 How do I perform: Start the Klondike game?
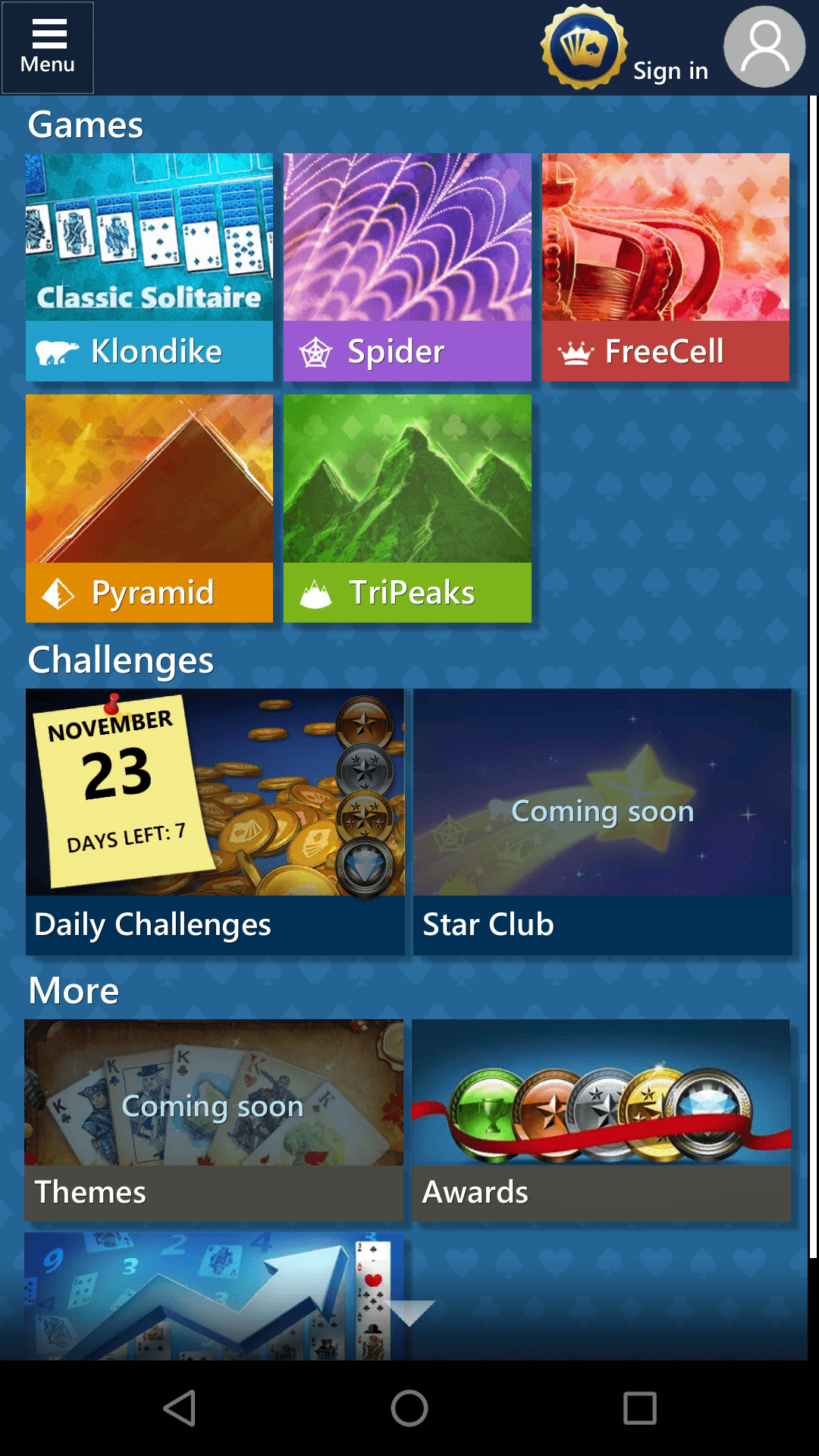pyautogui.click(x=149, y=267)
